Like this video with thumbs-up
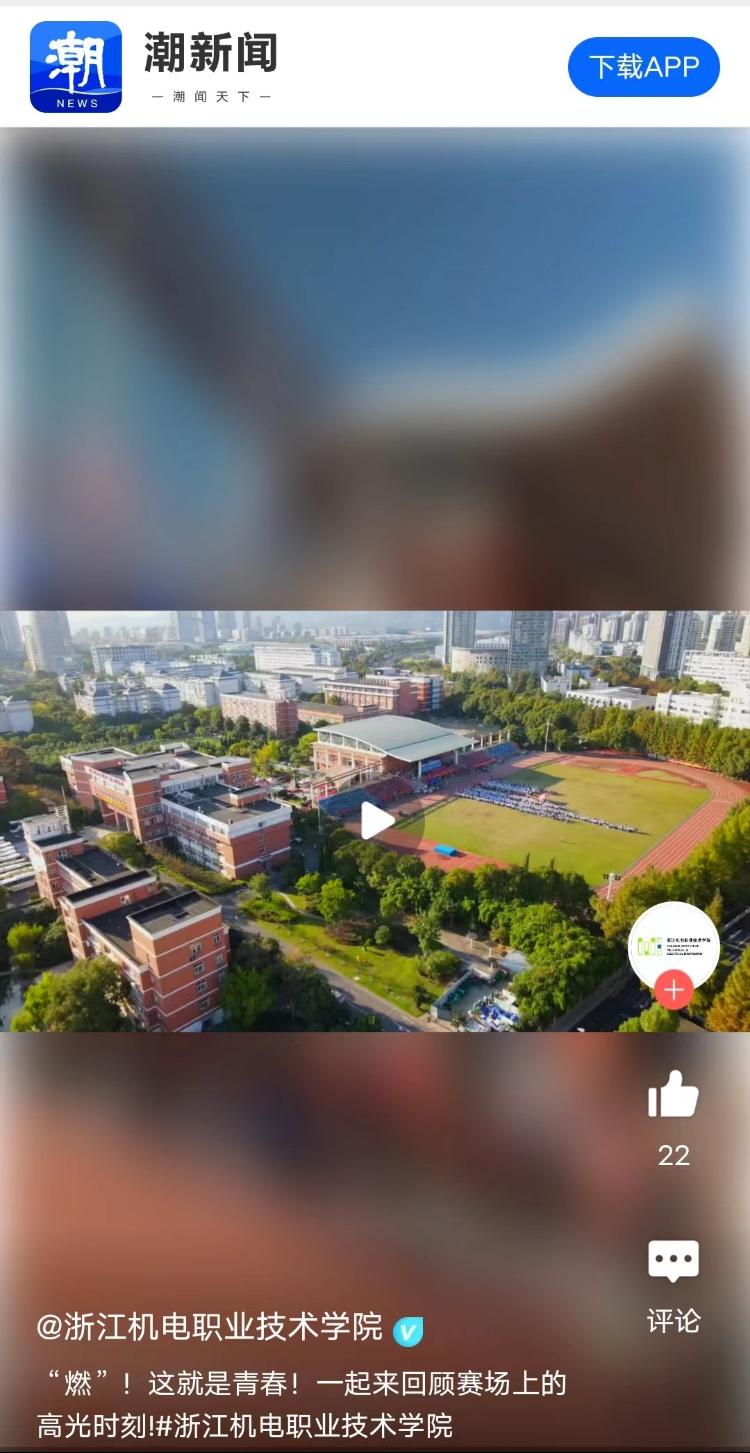The image size is (750, 1453). (673, 1094)
